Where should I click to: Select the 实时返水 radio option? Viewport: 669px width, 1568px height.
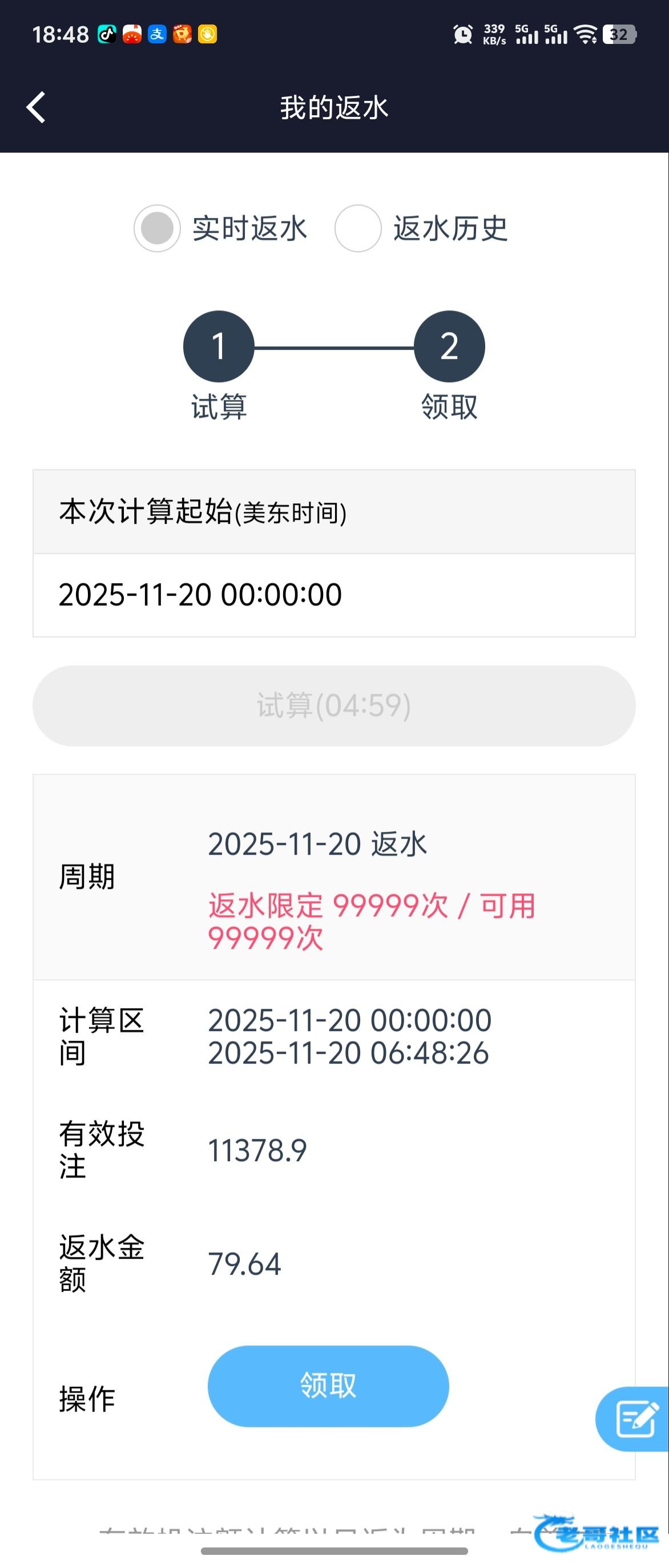(157, 228)
